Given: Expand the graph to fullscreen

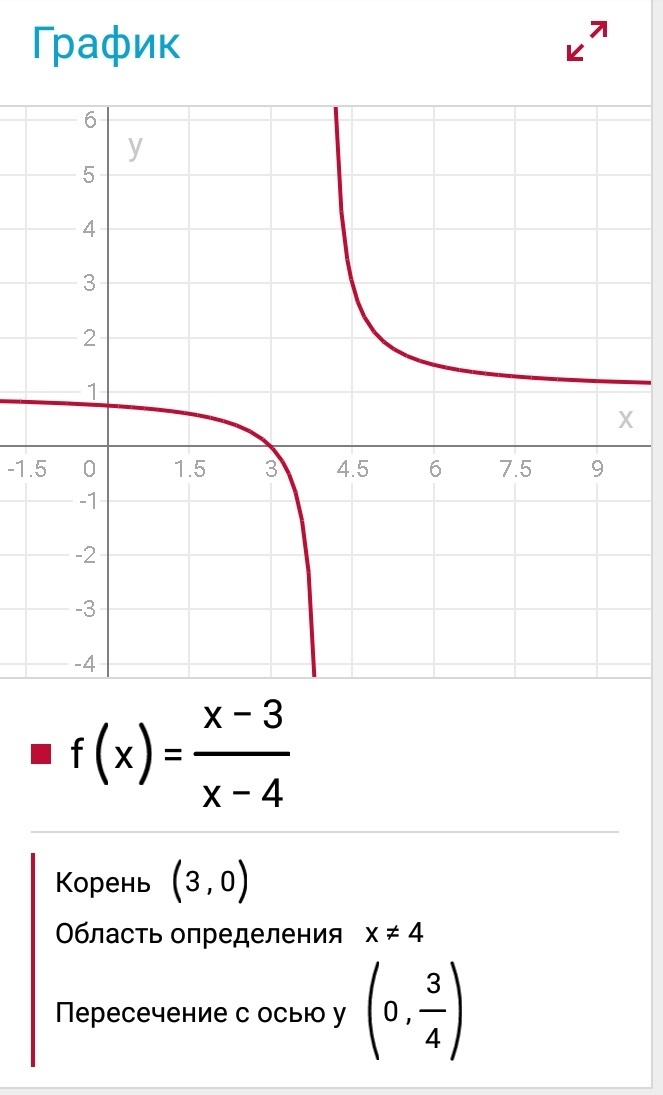Looking at the screenshot, I should pyautogui.click(x=587, y=41).
